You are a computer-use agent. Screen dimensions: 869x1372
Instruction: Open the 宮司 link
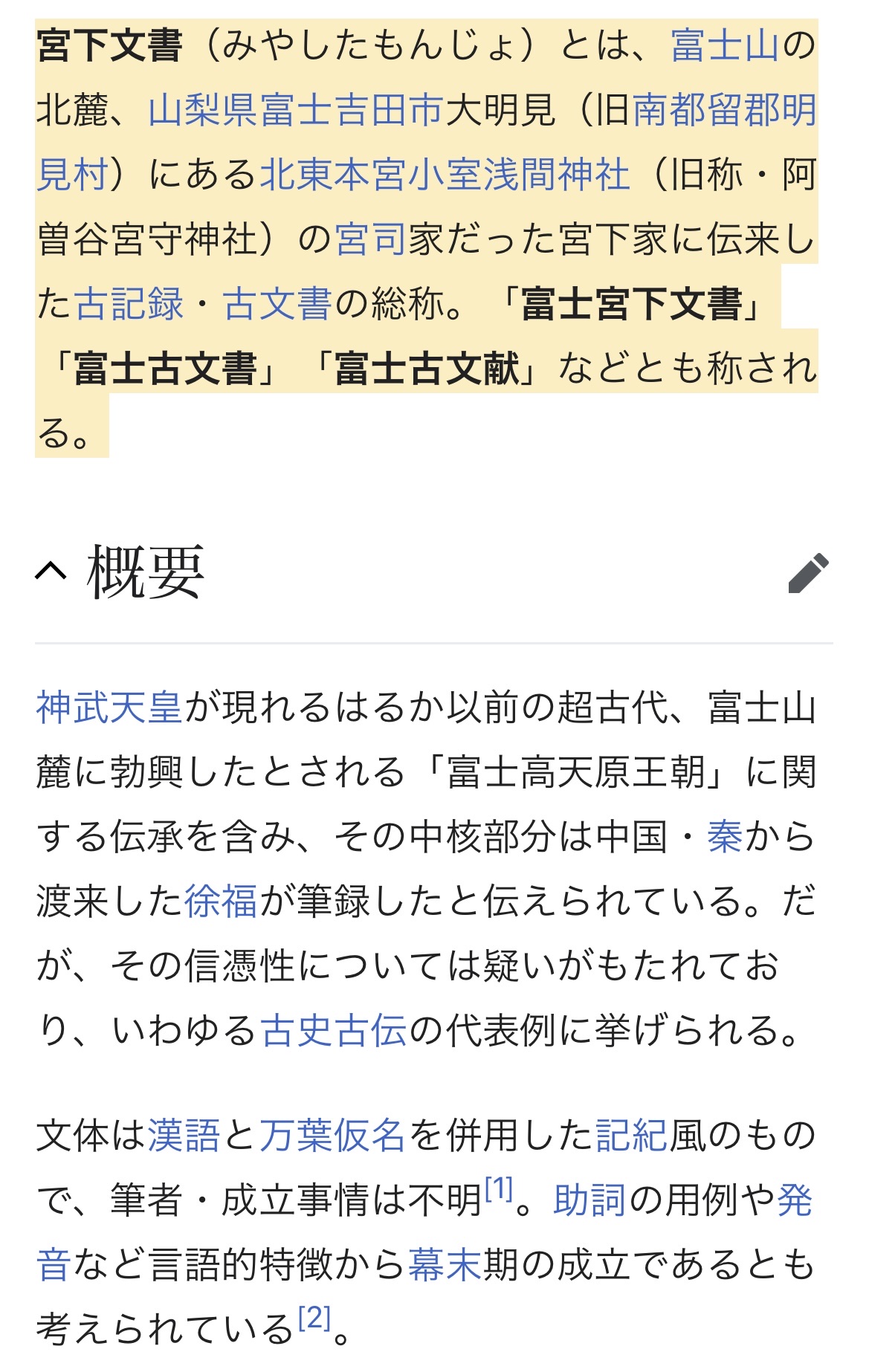point(371,240)
